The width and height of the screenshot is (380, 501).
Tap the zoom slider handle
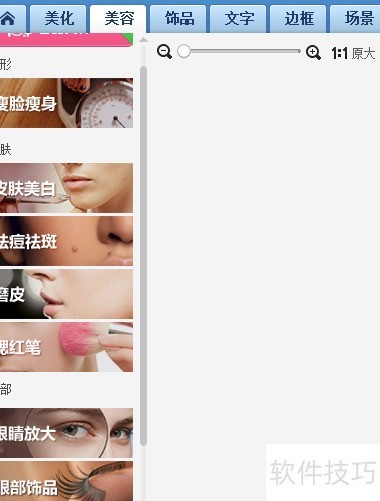[x=184, y=51]
